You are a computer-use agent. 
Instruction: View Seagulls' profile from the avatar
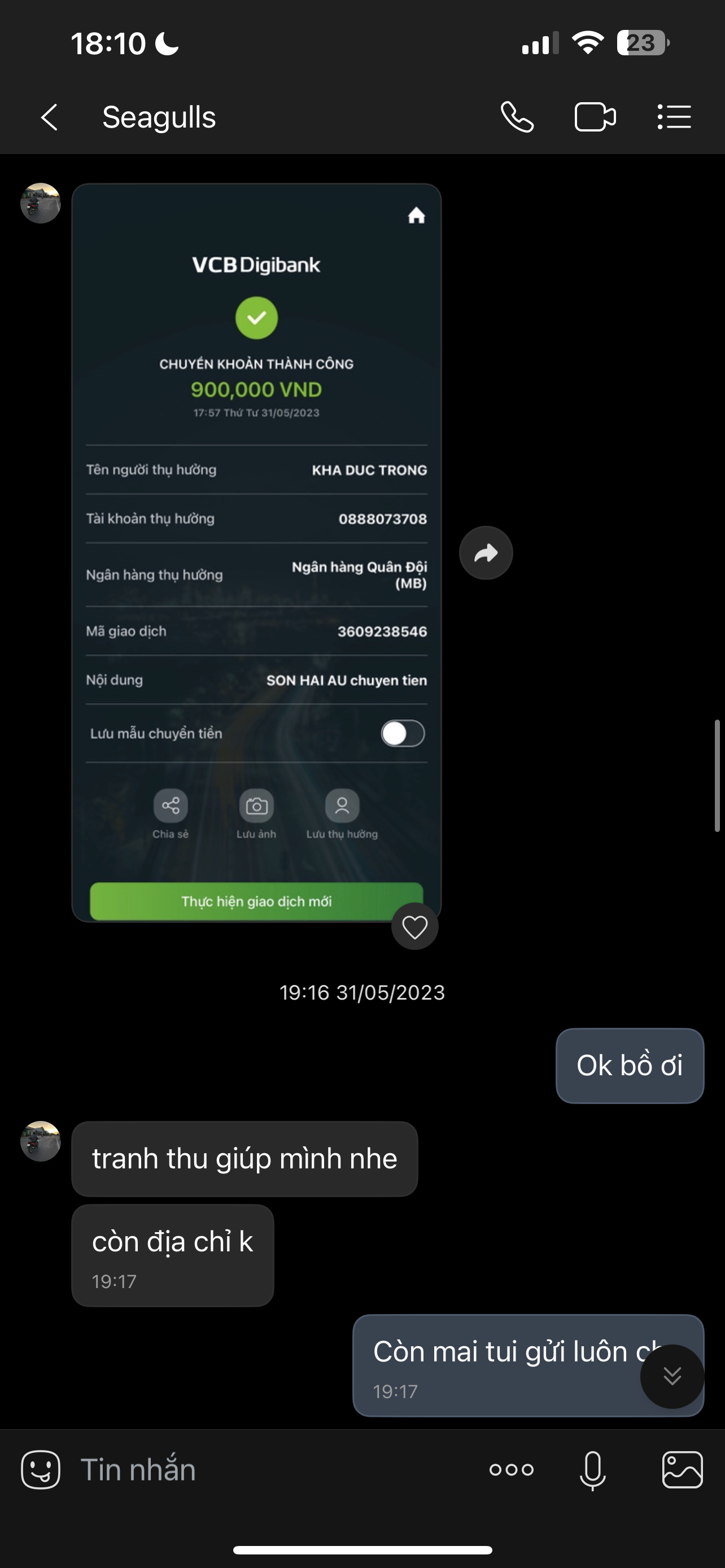click(41, 203)
